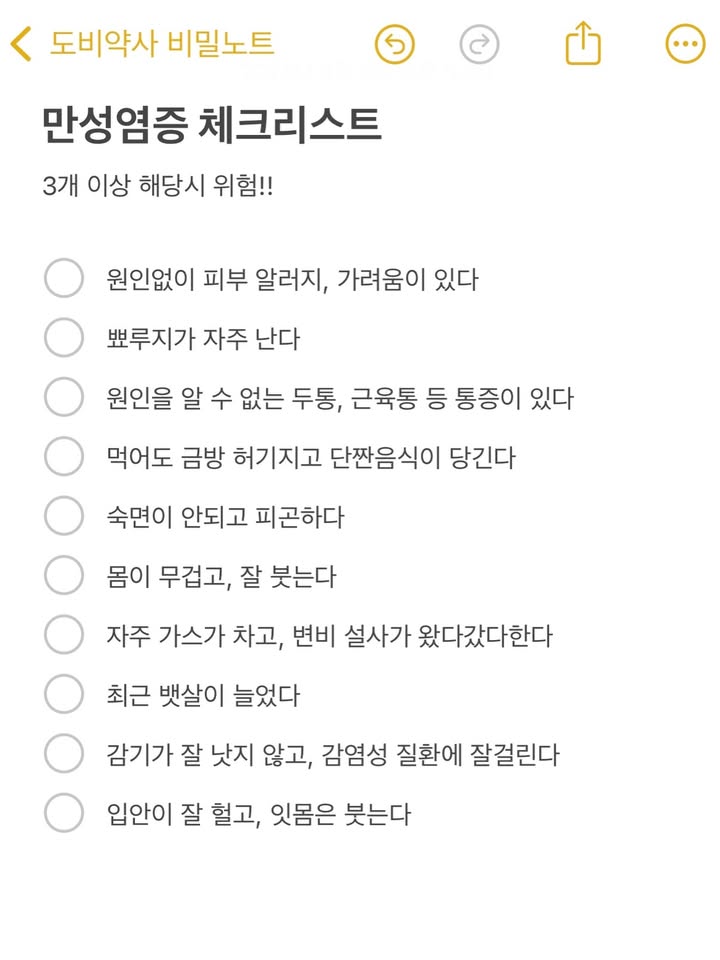Mark 최근 뱃살이 늘었다 as checked
This screenshot has height=960, width=720.
pos(64,694)
